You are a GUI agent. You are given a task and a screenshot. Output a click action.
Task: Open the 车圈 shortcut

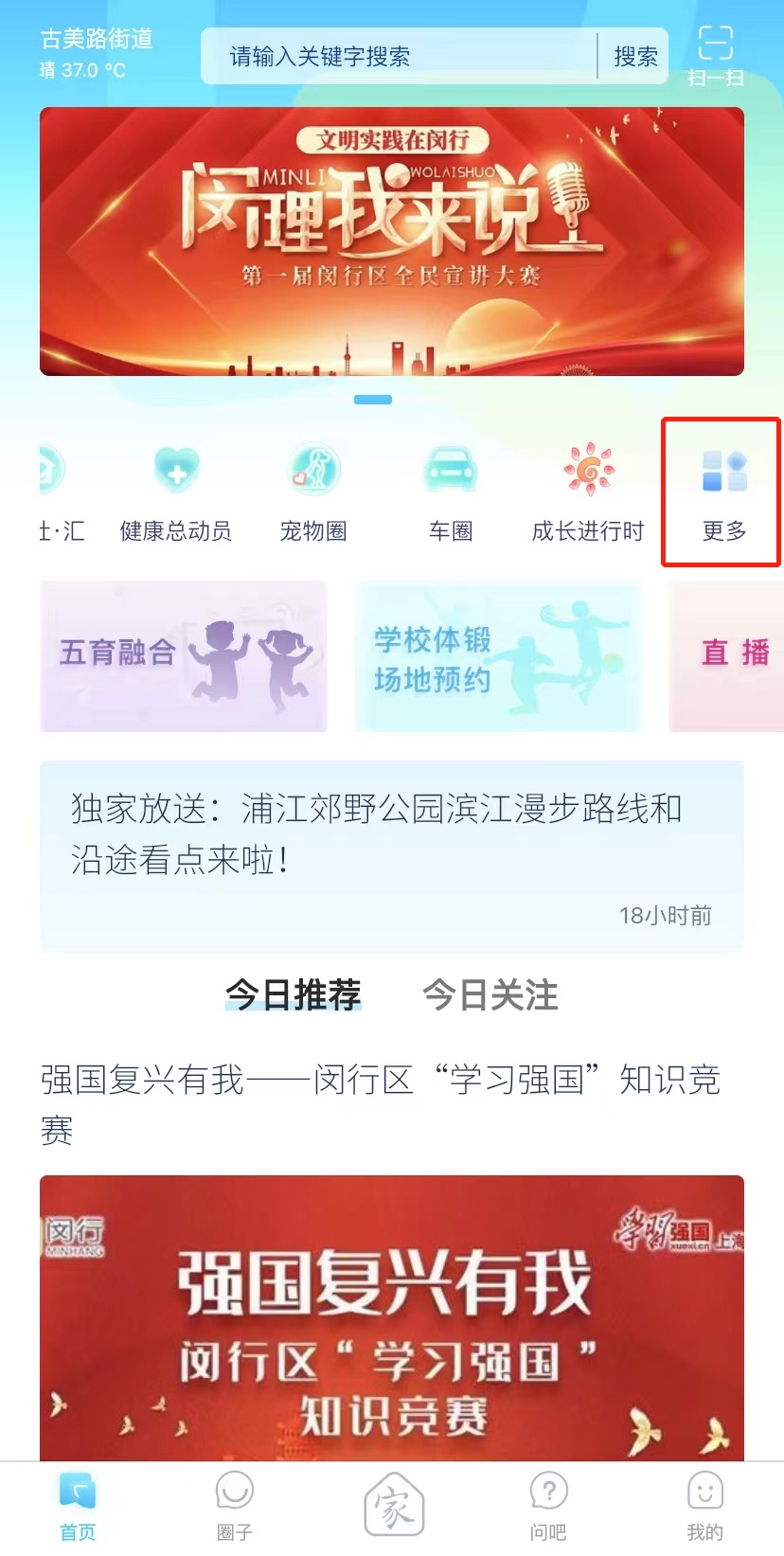451,492
